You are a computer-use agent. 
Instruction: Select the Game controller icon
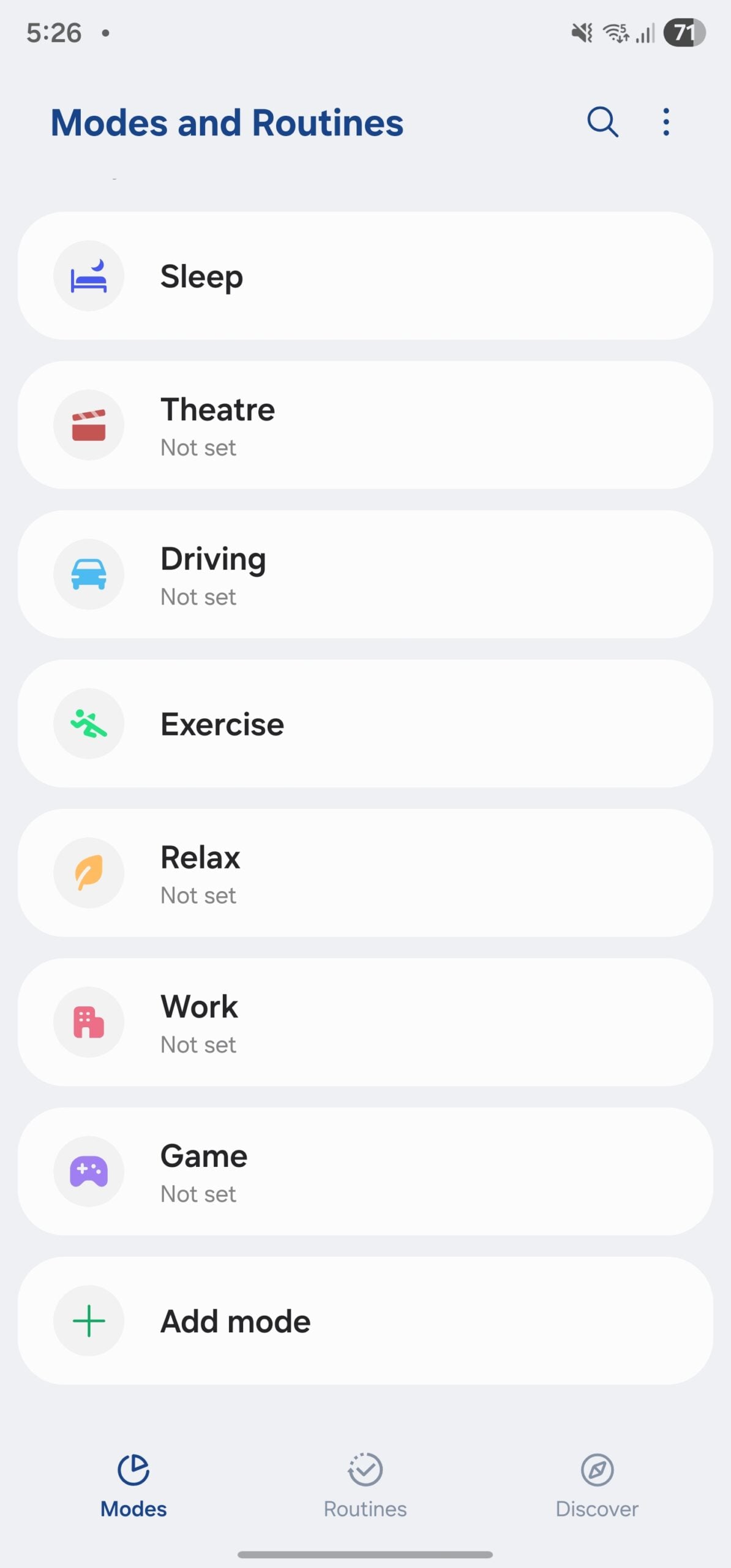pos(89,1171)
